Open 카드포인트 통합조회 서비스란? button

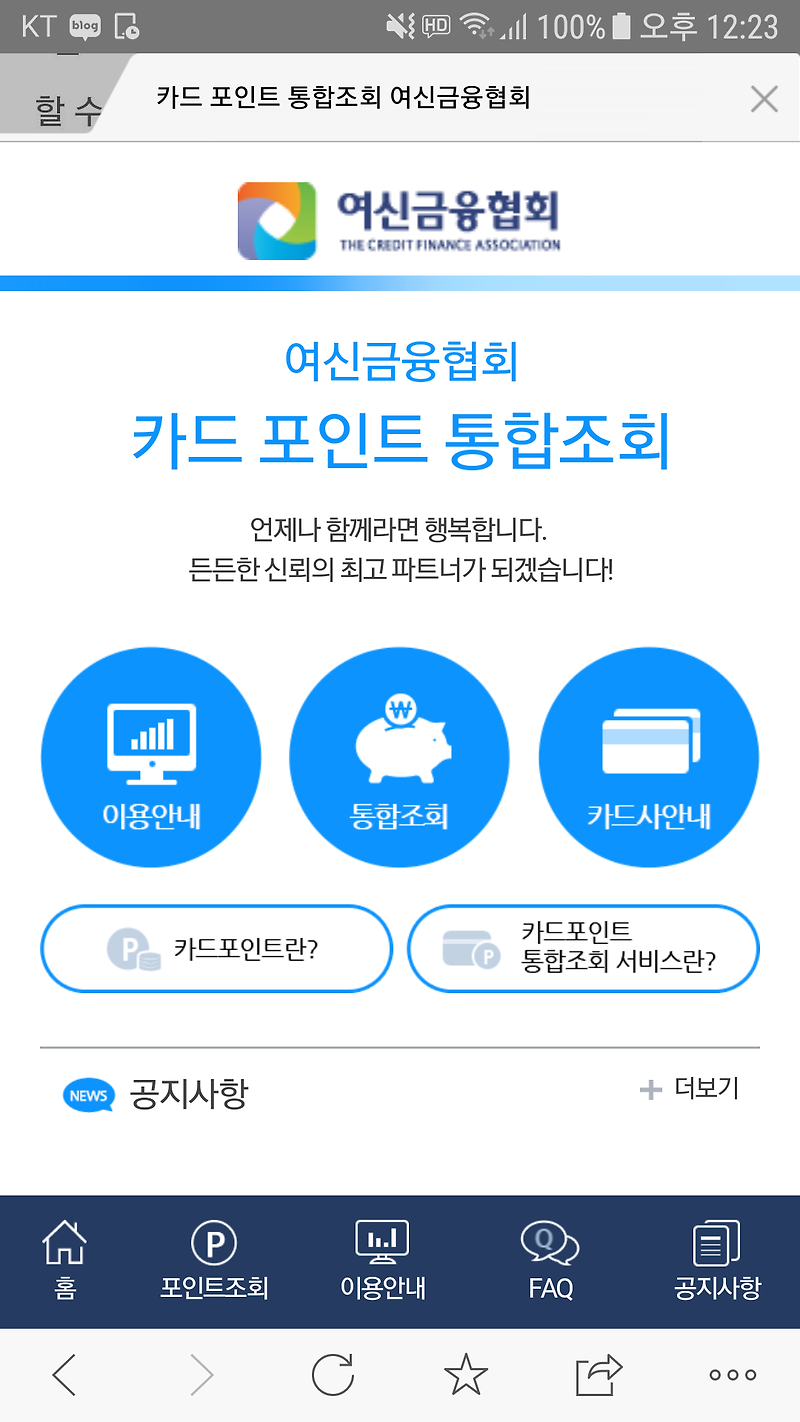584,949
